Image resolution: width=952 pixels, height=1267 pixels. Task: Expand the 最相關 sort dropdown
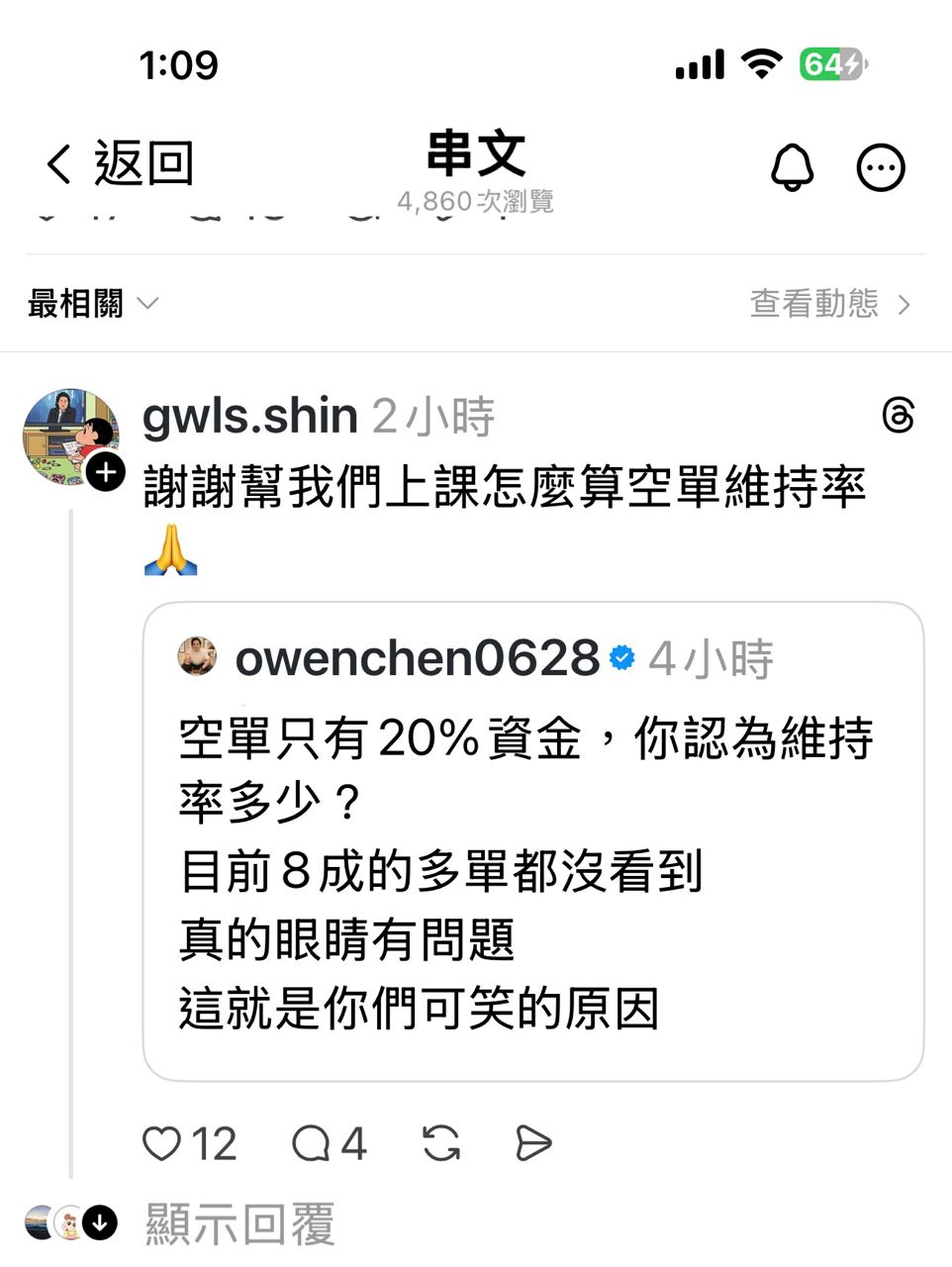coord(93,303)
